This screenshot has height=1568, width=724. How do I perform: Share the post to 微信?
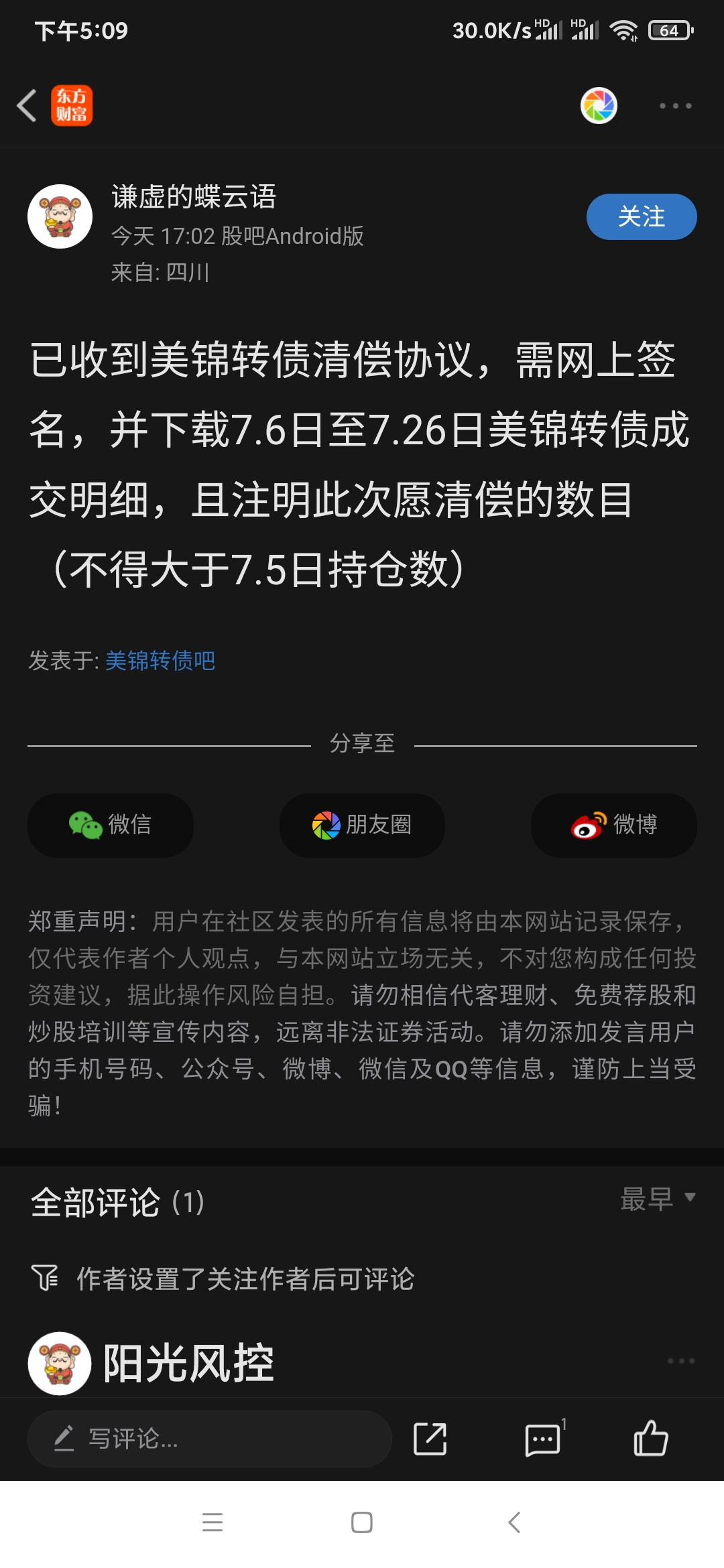111,825
